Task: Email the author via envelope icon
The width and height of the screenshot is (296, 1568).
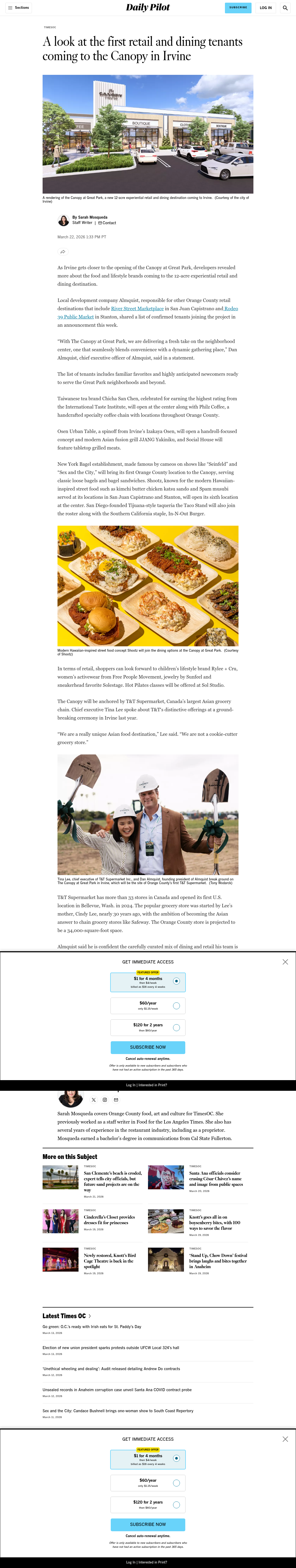Action: click(x=116, y=1100)
